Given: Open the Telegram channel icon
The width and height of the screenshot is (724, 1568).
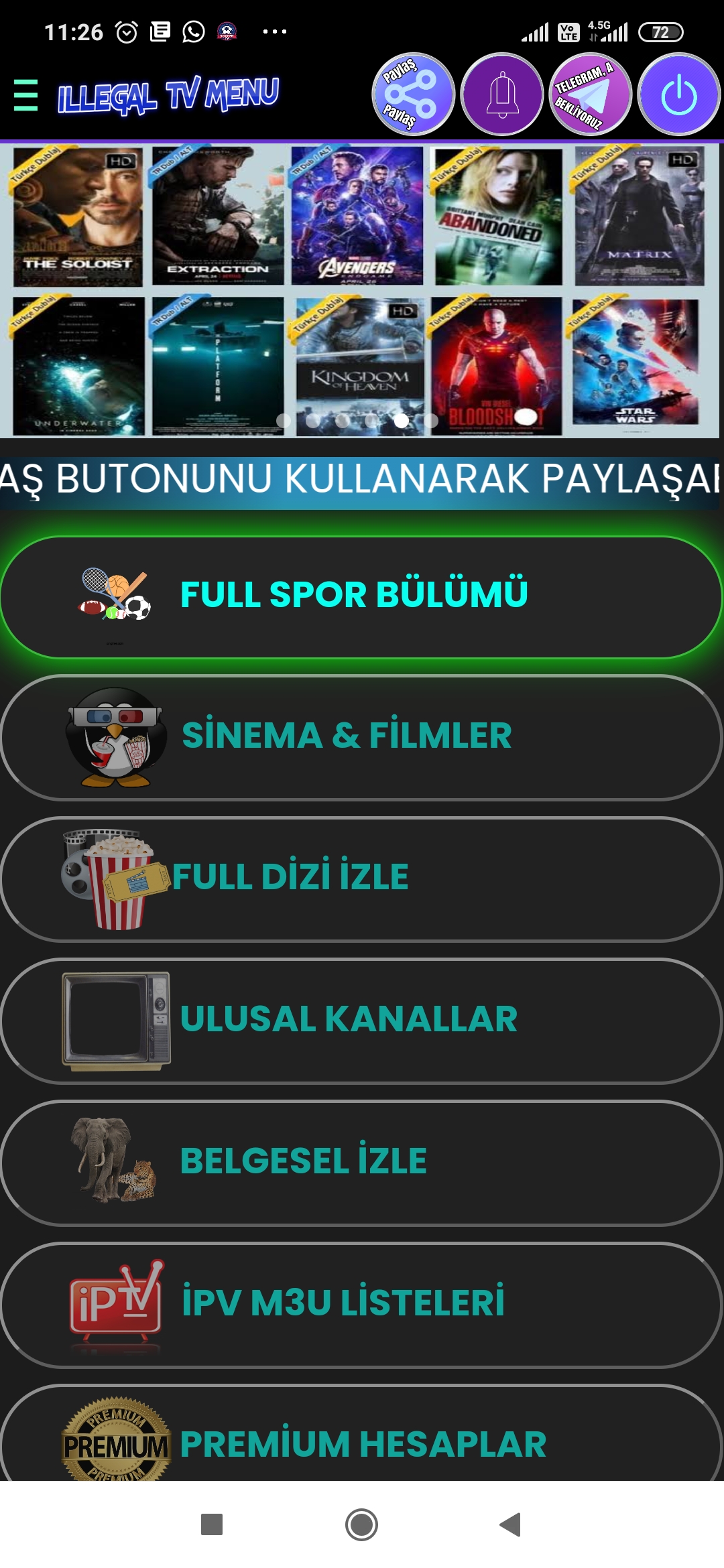Looking at the screenshot, I should click(591, 94).
